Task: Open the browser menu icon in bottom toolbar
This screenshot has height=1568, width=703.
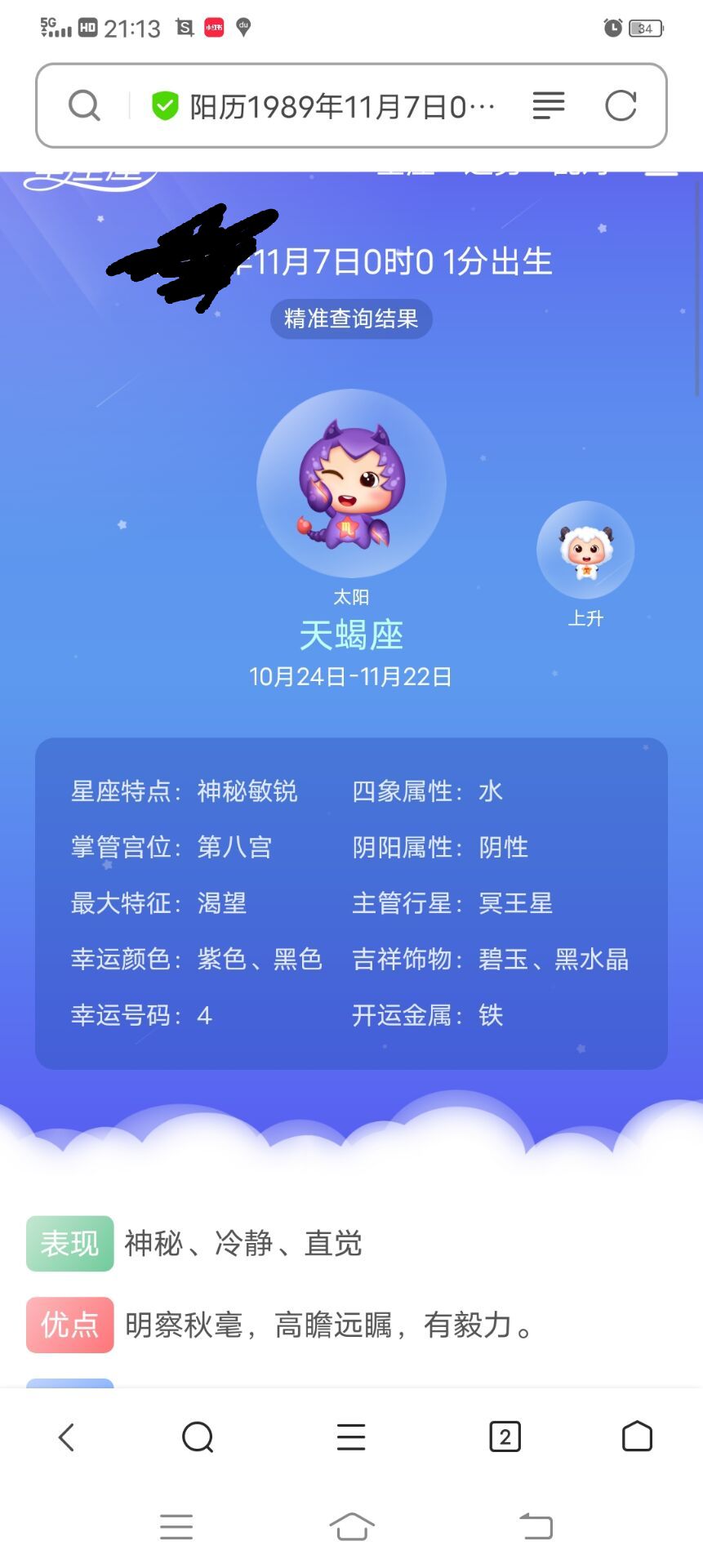Action: pos(350,1437)
